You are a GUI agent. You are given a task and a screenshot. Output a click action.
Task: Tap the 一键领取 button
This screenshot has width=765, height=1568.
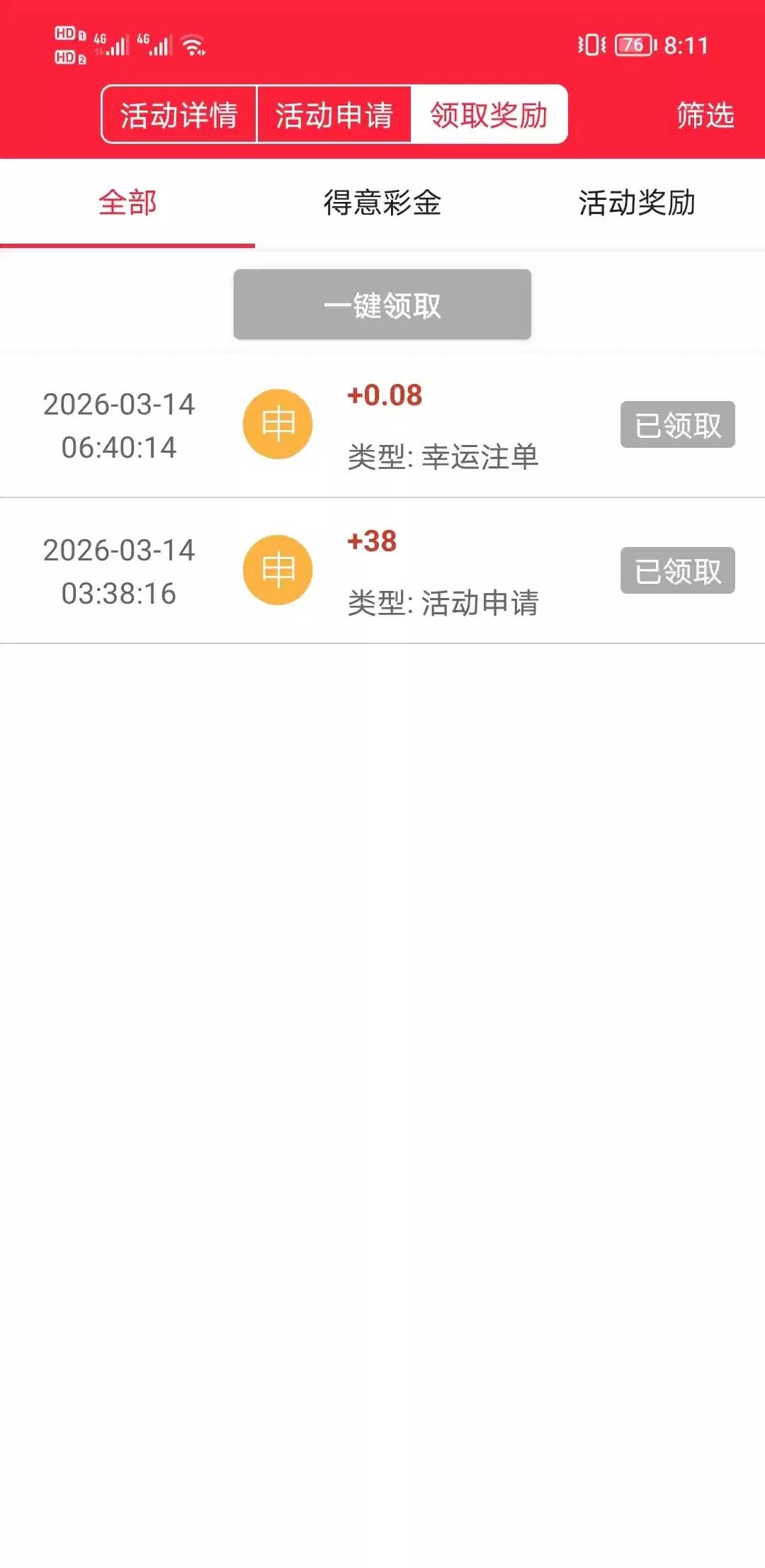[382, 305]
